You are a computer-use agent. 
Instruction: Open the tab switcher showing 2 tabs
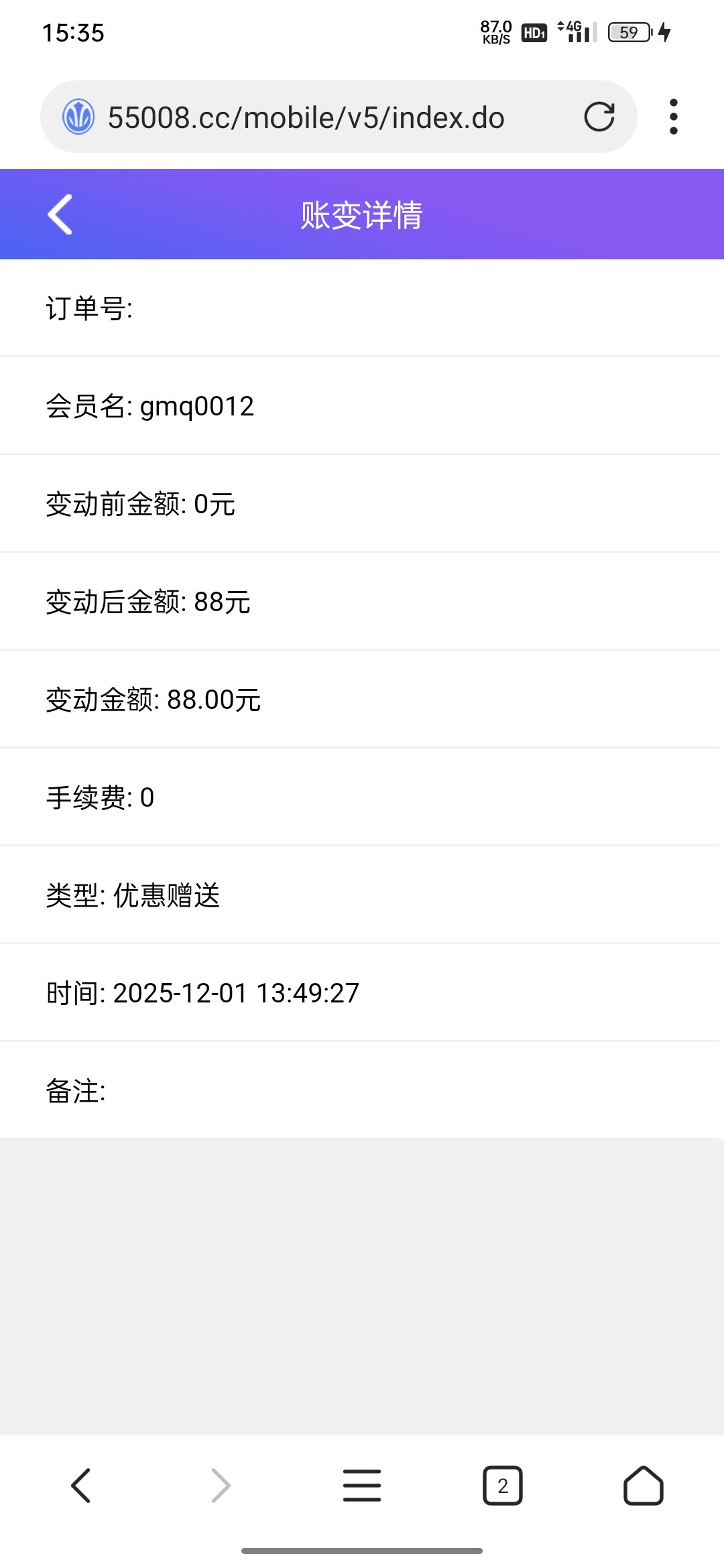click(503, 1486)
